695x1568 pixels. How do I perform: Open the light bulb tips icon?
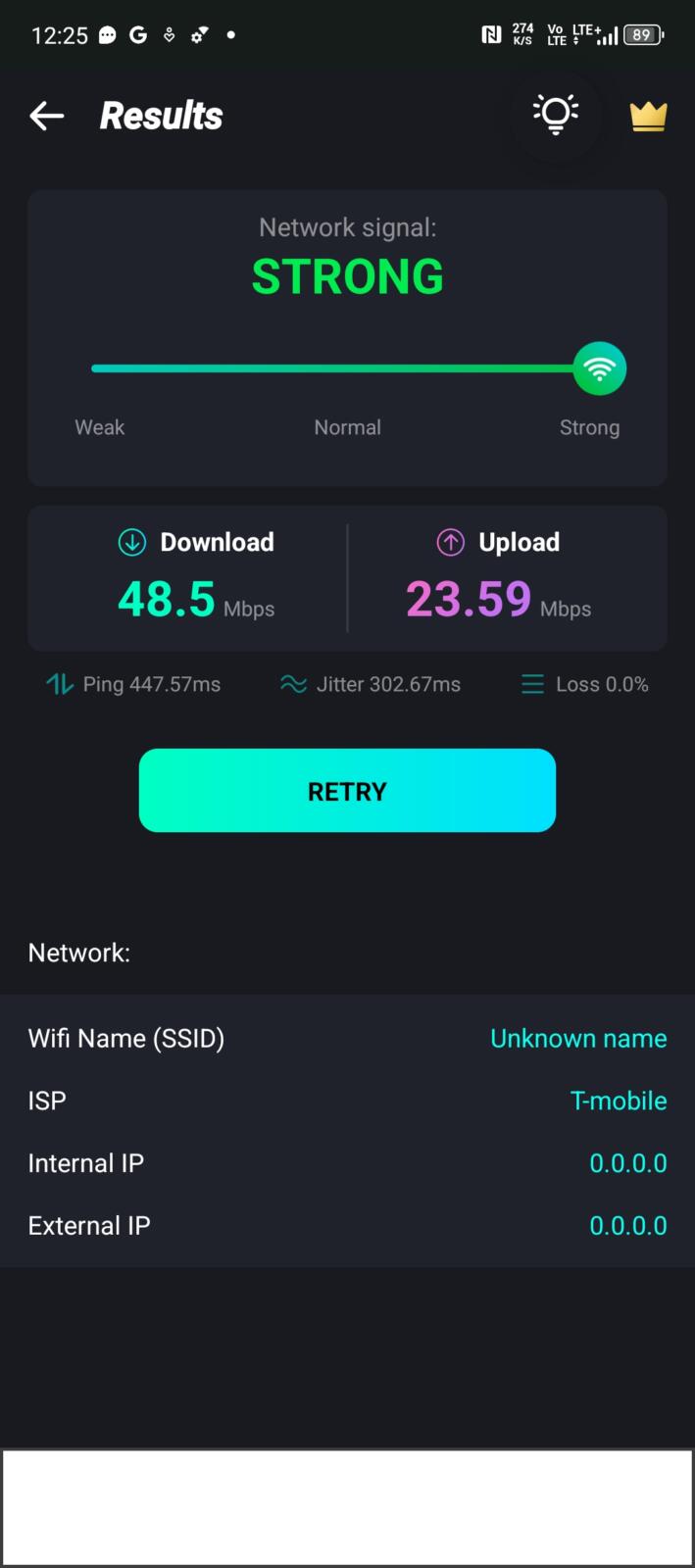(x=556, y=115)
